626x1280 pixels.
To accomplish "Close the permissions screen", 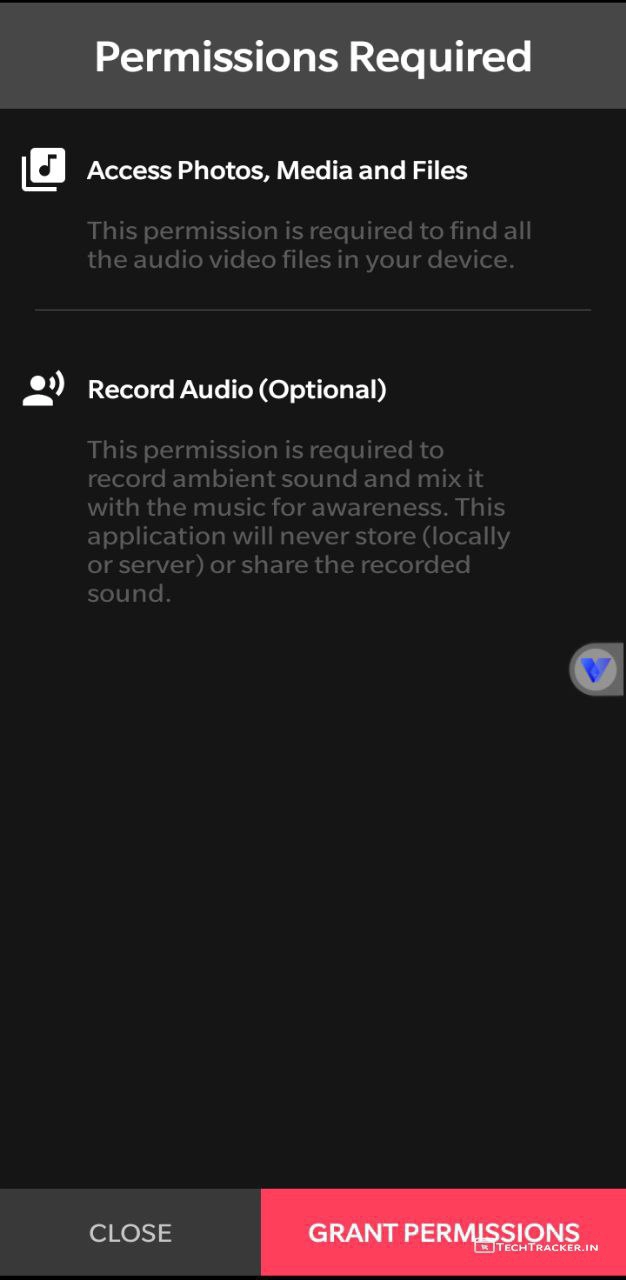I will tap(130, 1233).
